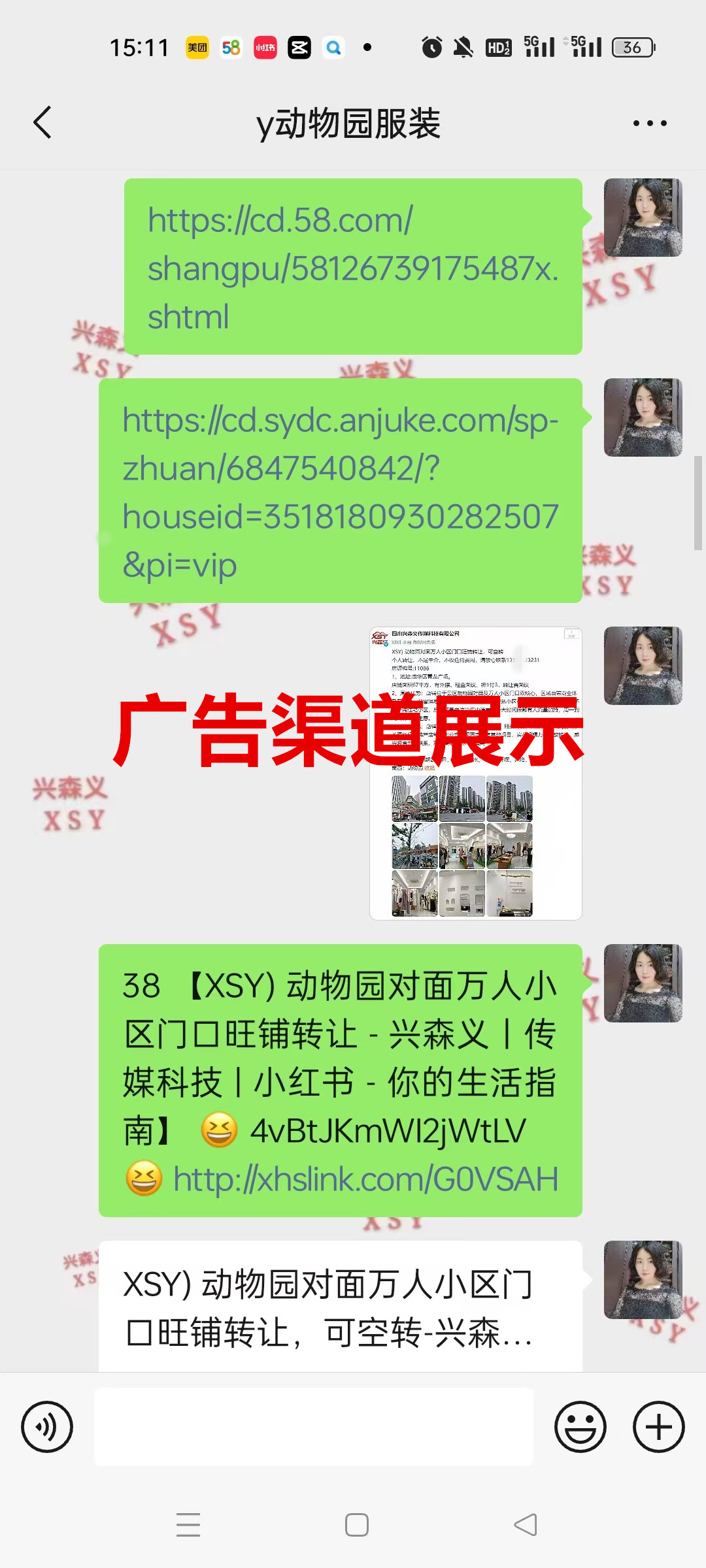The image size is (706, 1568).
Task: Open the shared card "动物园对面万人小区门口旺铺转让，可空转"
Action: coord(340,1307)
